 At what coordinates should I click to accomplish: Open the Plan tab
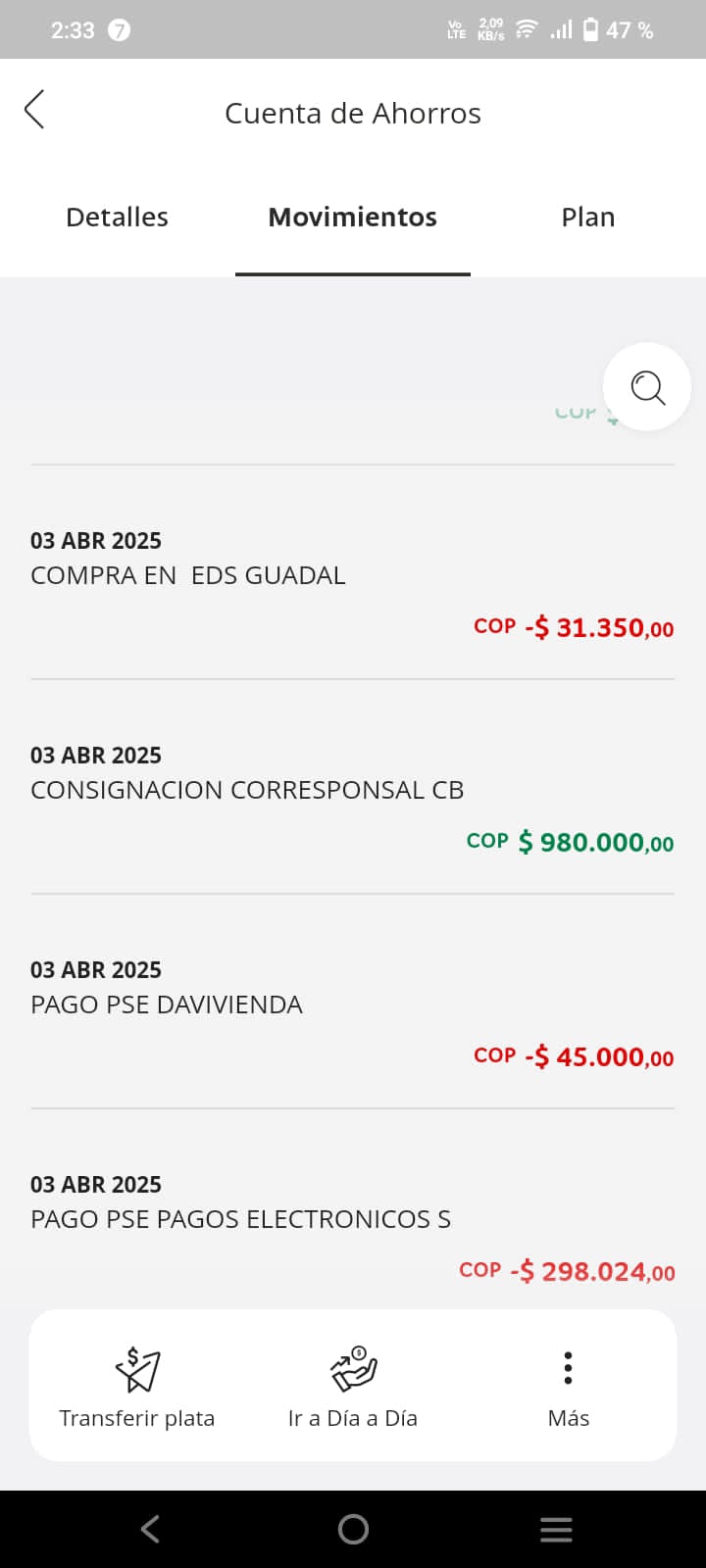[587, 218]
